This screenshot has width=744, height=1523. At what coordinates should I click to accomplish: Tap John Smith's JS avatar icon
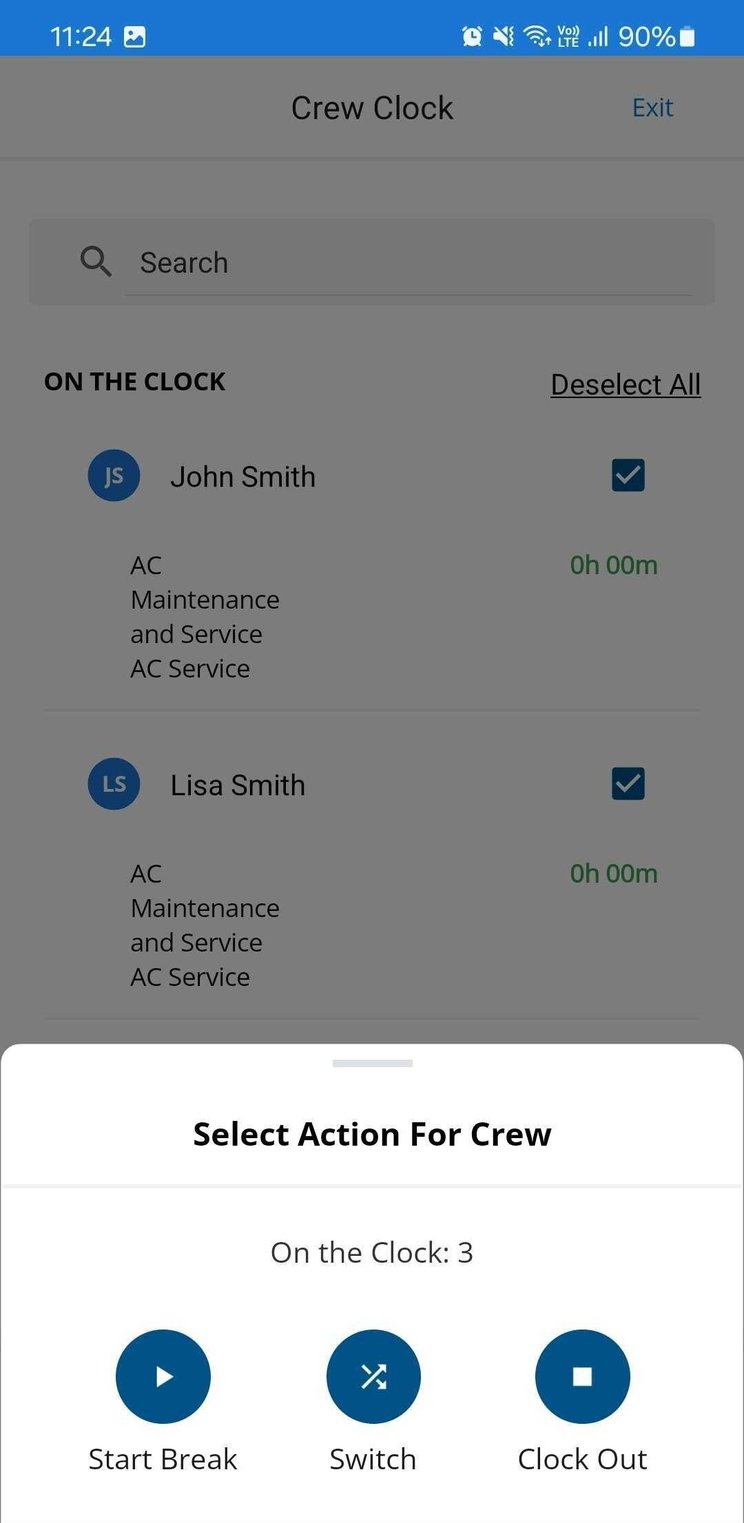click(x=113, y=475)
